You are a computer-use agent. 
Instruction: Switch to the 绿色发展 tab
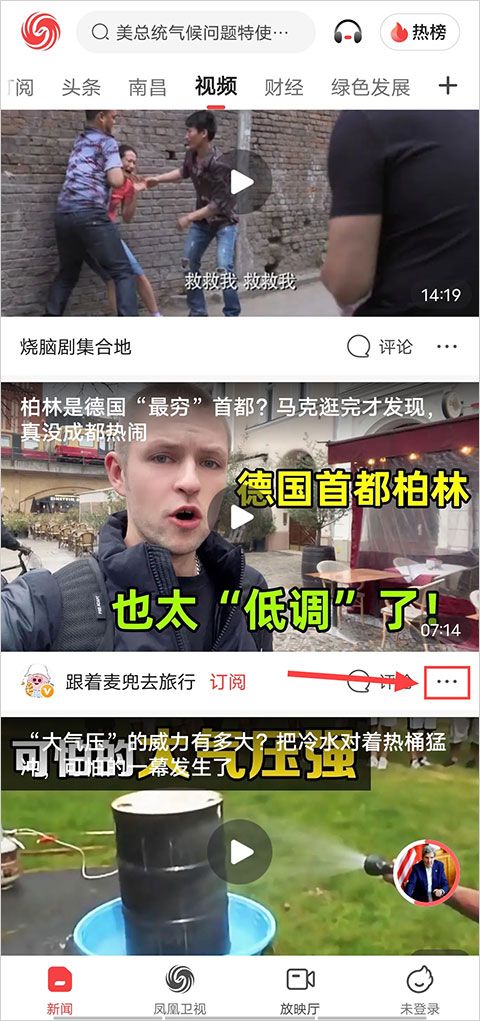tap(371, 87)
